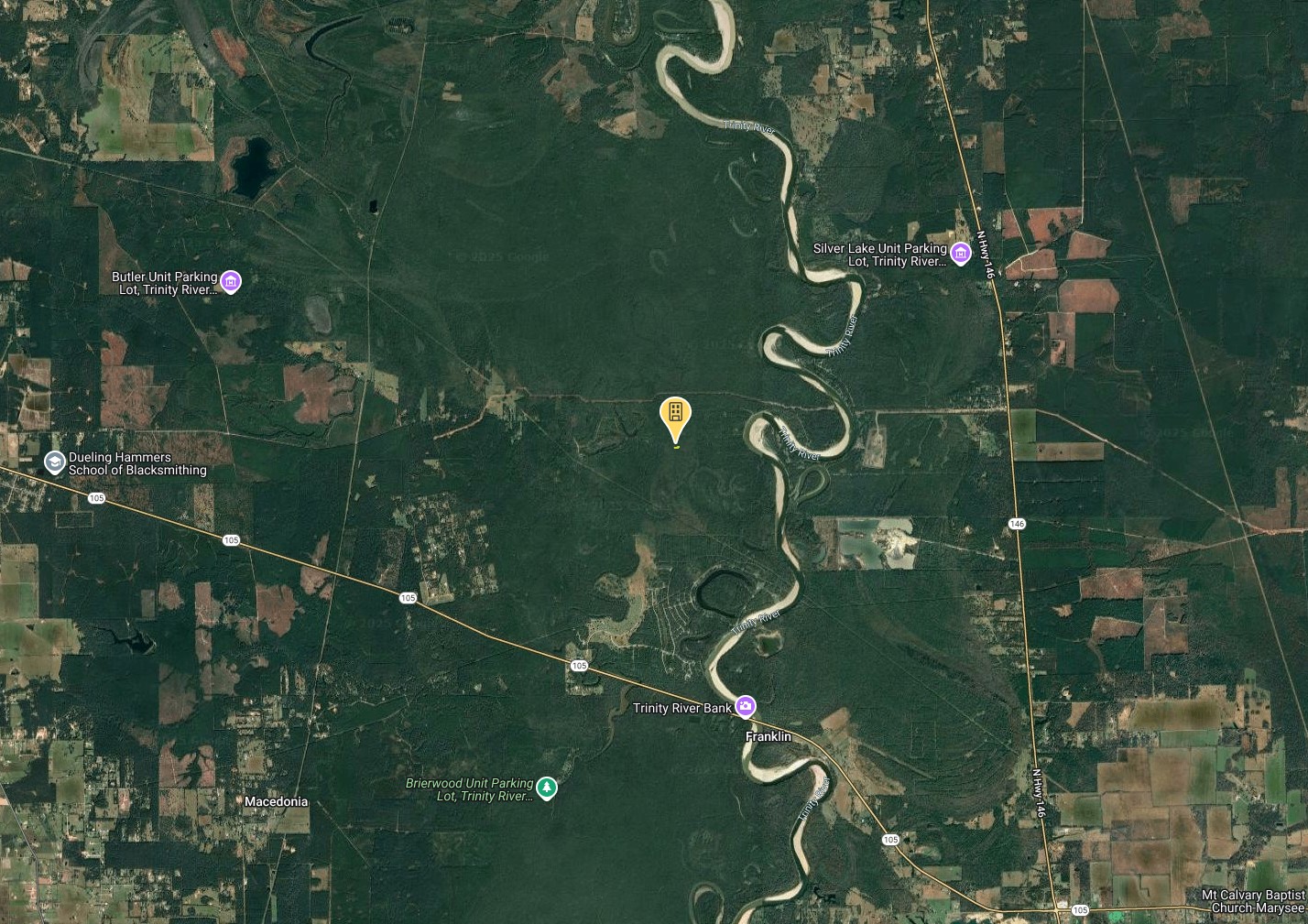
Task: Select the Silver Lake Unit Parking Lot pin
Action: click(960, 254)
